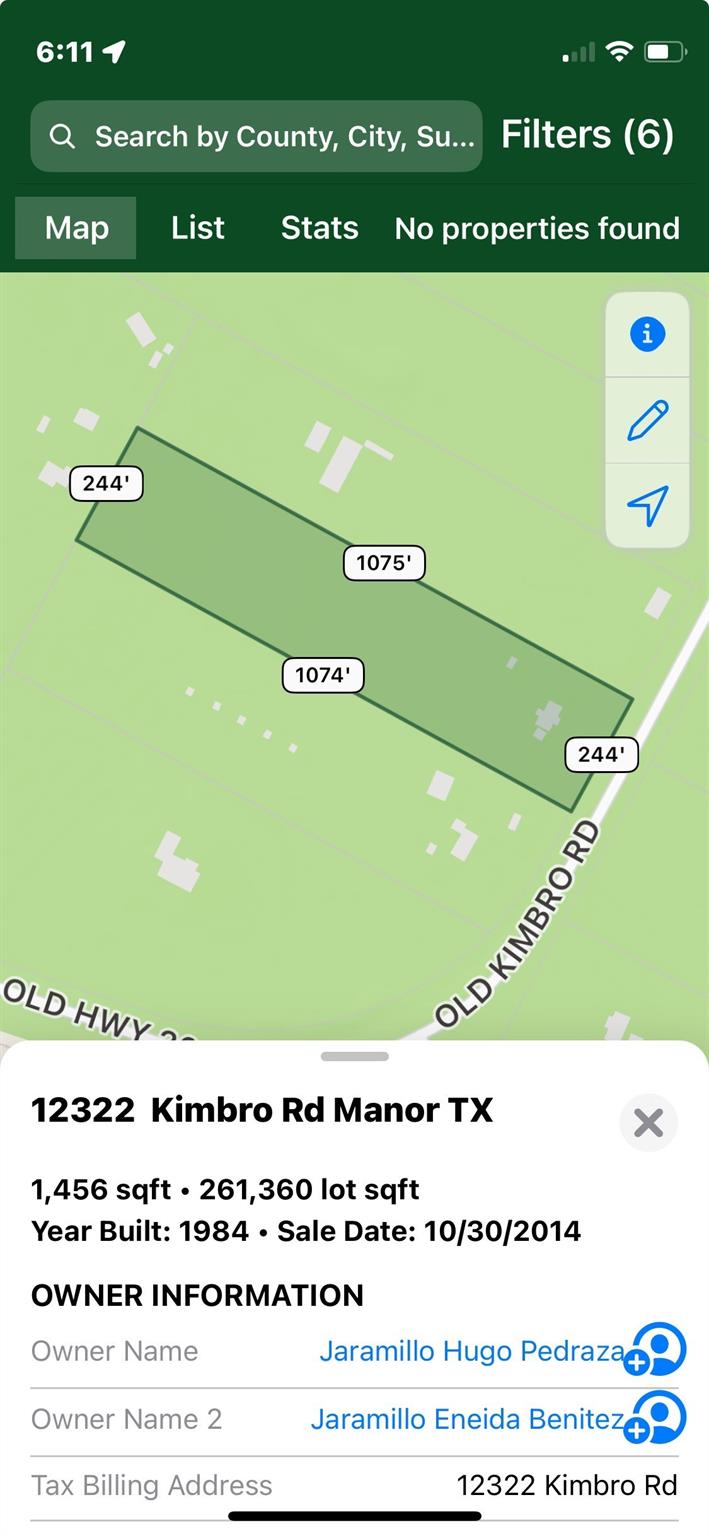This screenshot has width=709, height=1536.
Task: Switch to the List tab
Action: pos(197,228)
